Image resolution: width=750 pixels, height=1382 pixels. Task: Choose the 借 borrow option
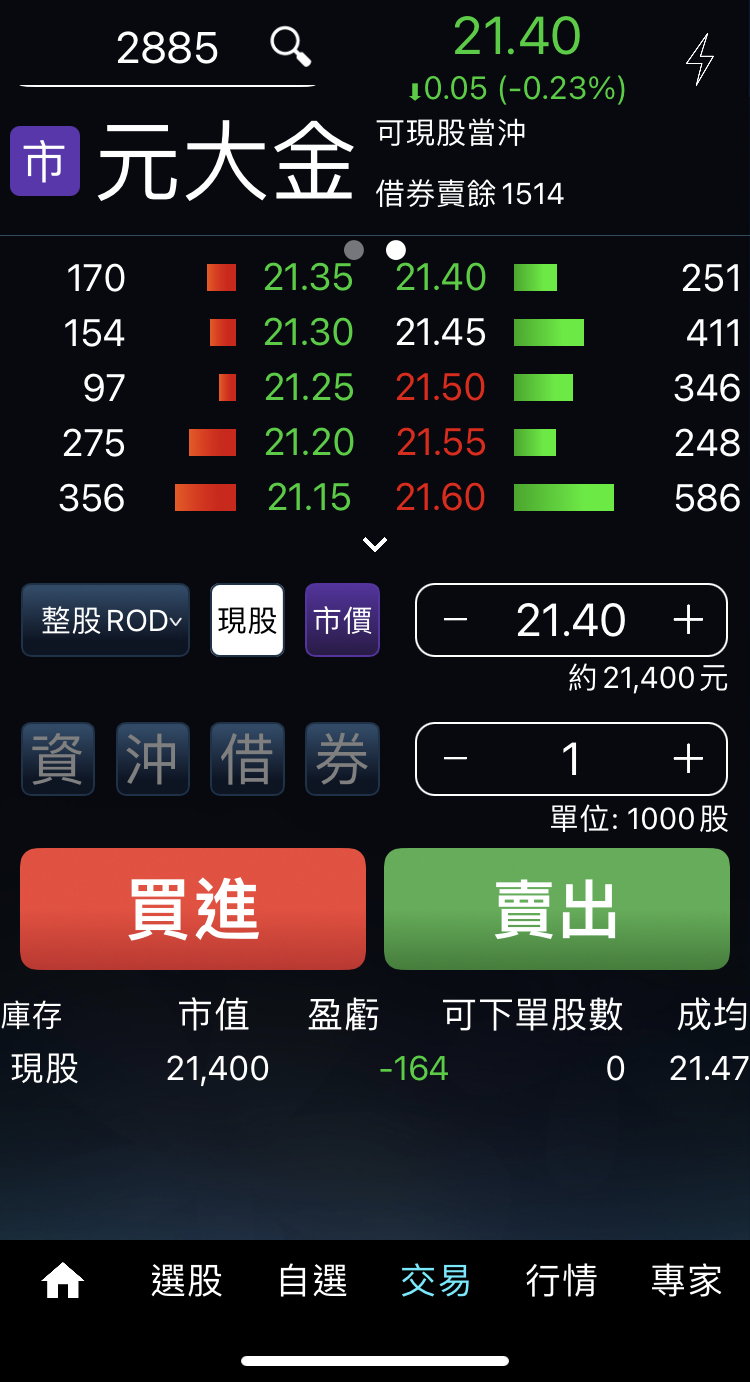247,759
